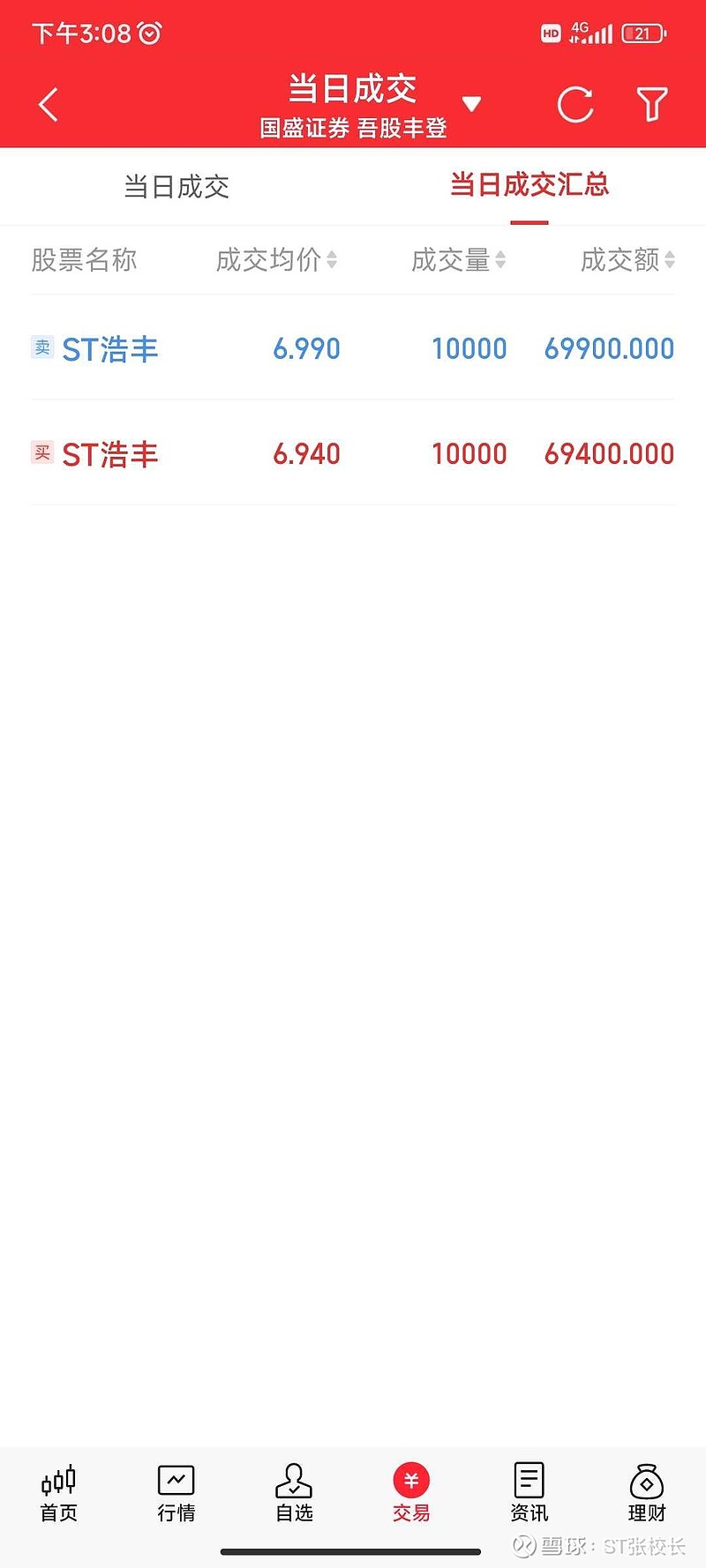Switch to the 行情 tab
This screenshot has width=706, height=1568.
(176, 1493)
